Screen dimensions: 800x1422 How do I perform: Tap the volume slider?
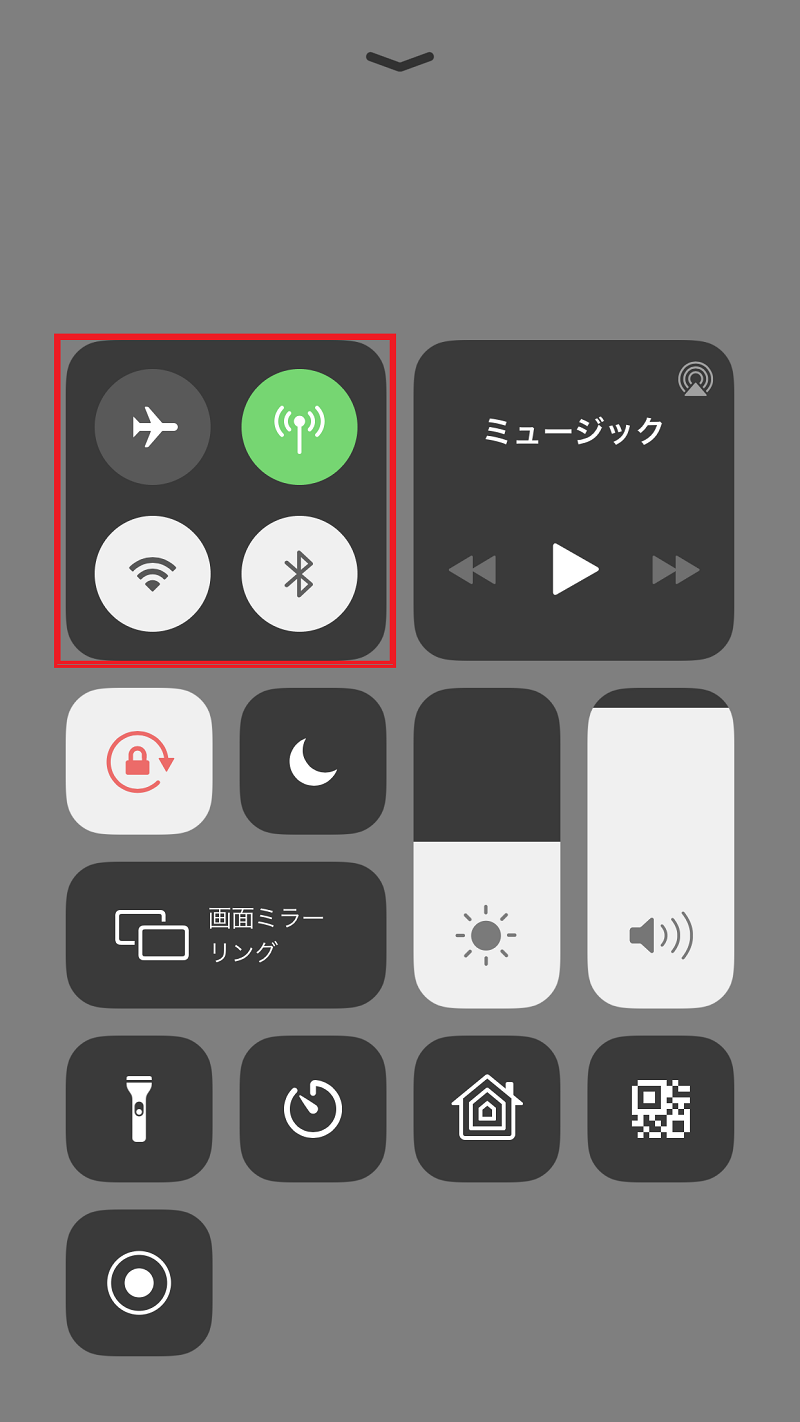[x=661, y=848]
